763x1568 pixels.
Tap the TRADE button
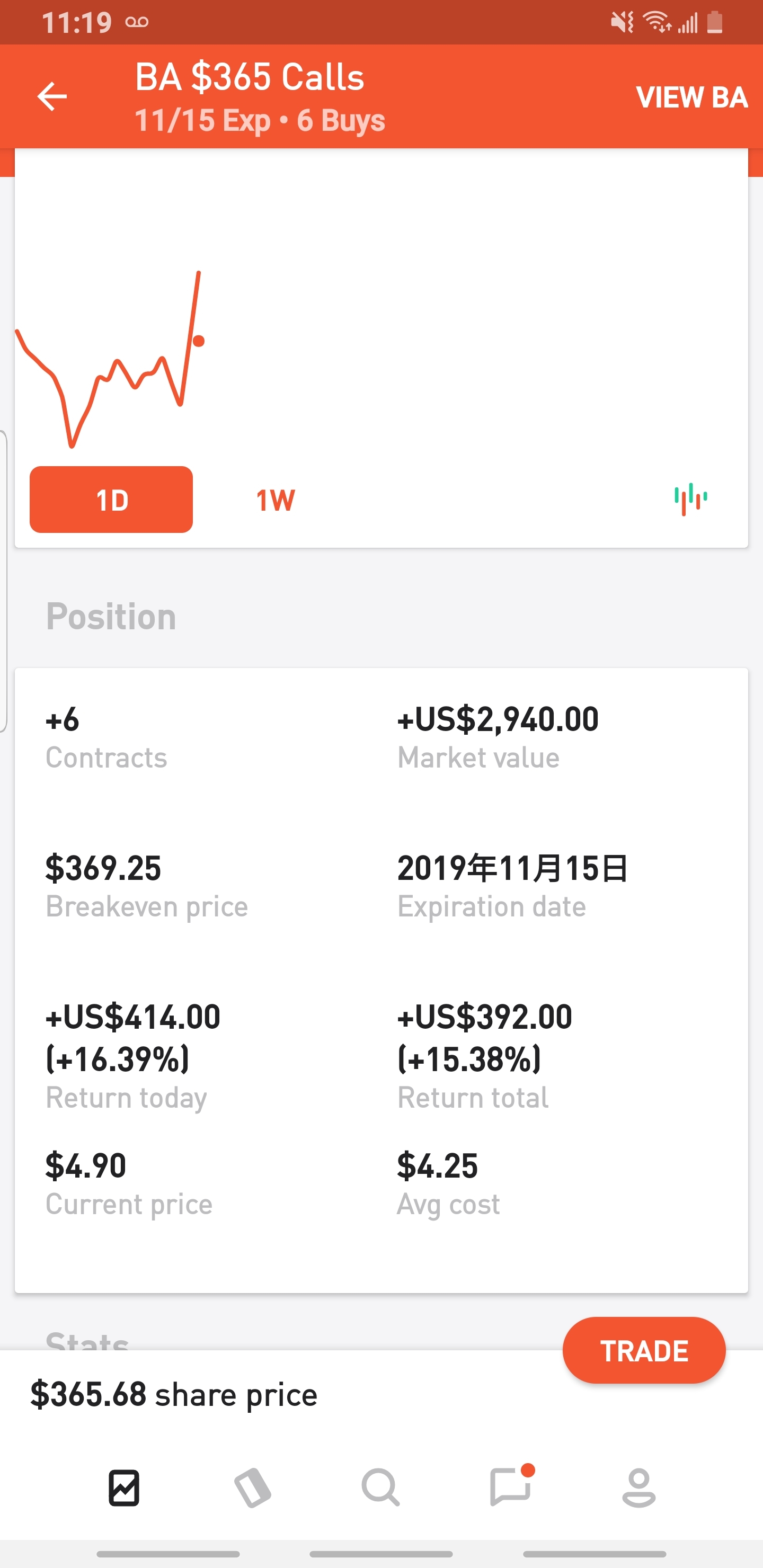click(x=644, y=1351)
